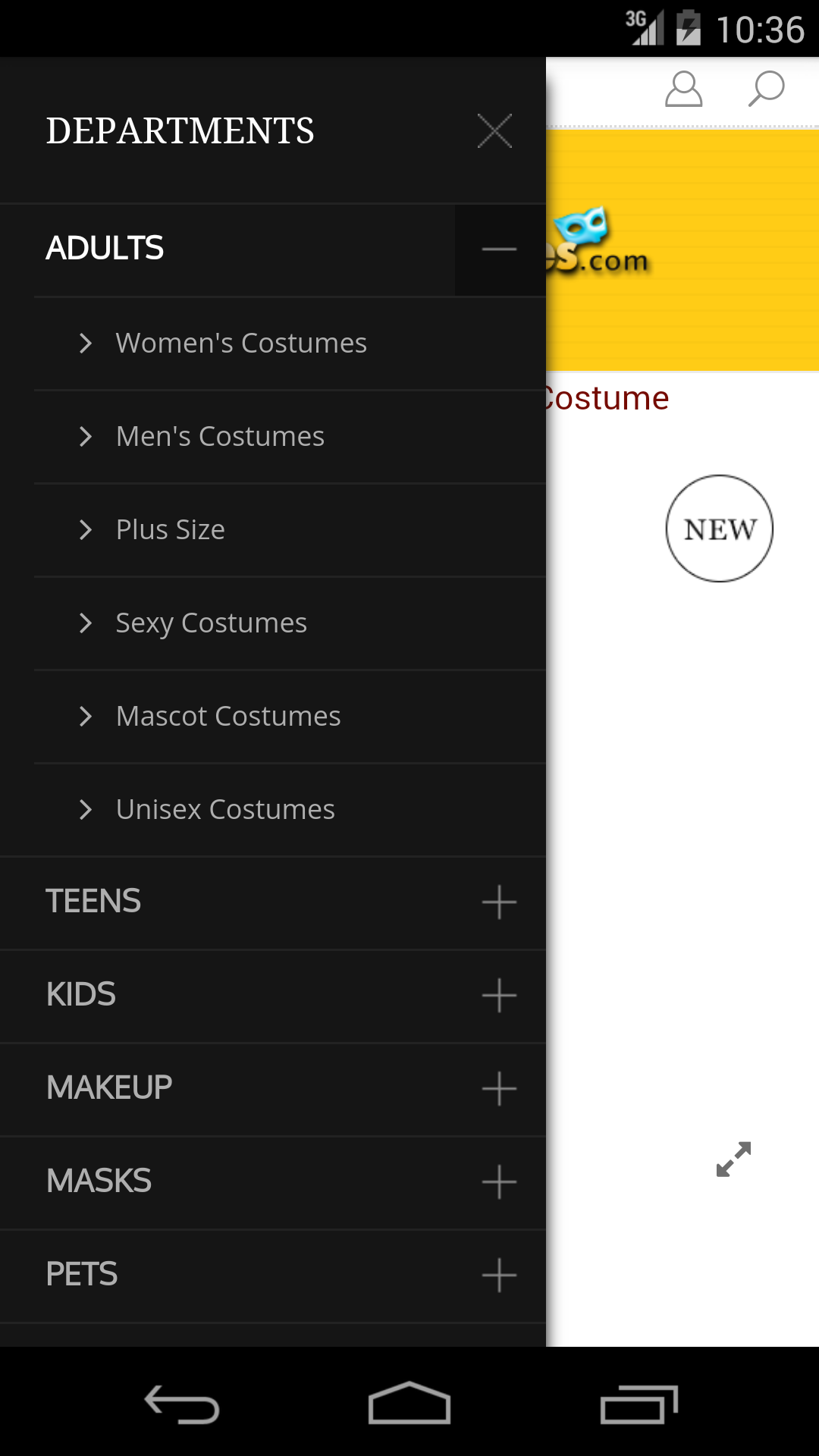This screenshot has height=1456, width=819.
Task: Open the user account icon
Action: (x=683, y=89)
